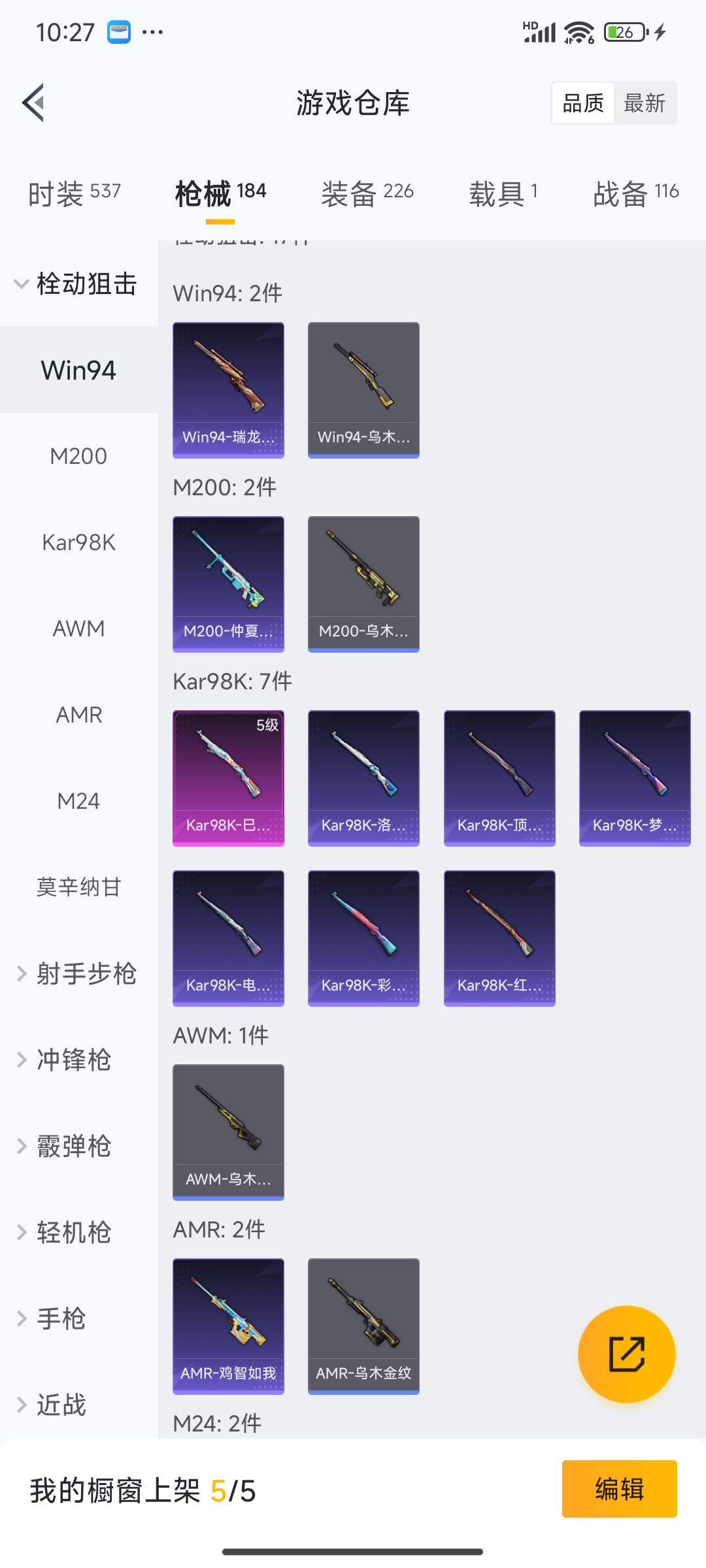
Task: Open the Win94-瑞龙 skin thumbnail
Action: click(228, 389)
